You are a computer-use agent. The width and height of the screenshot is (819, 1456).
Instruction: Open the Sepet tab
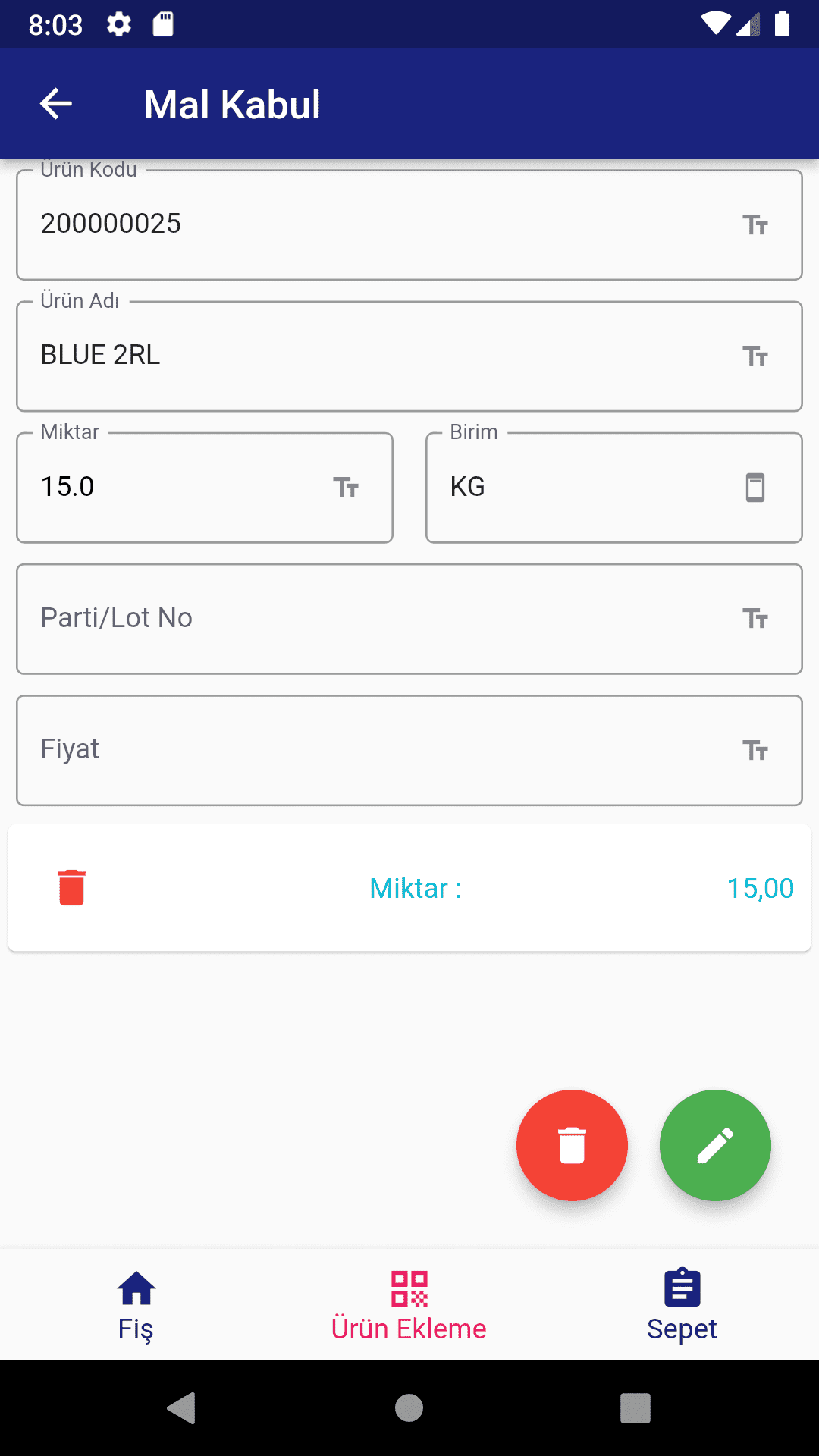click(x=682, y=1306)
